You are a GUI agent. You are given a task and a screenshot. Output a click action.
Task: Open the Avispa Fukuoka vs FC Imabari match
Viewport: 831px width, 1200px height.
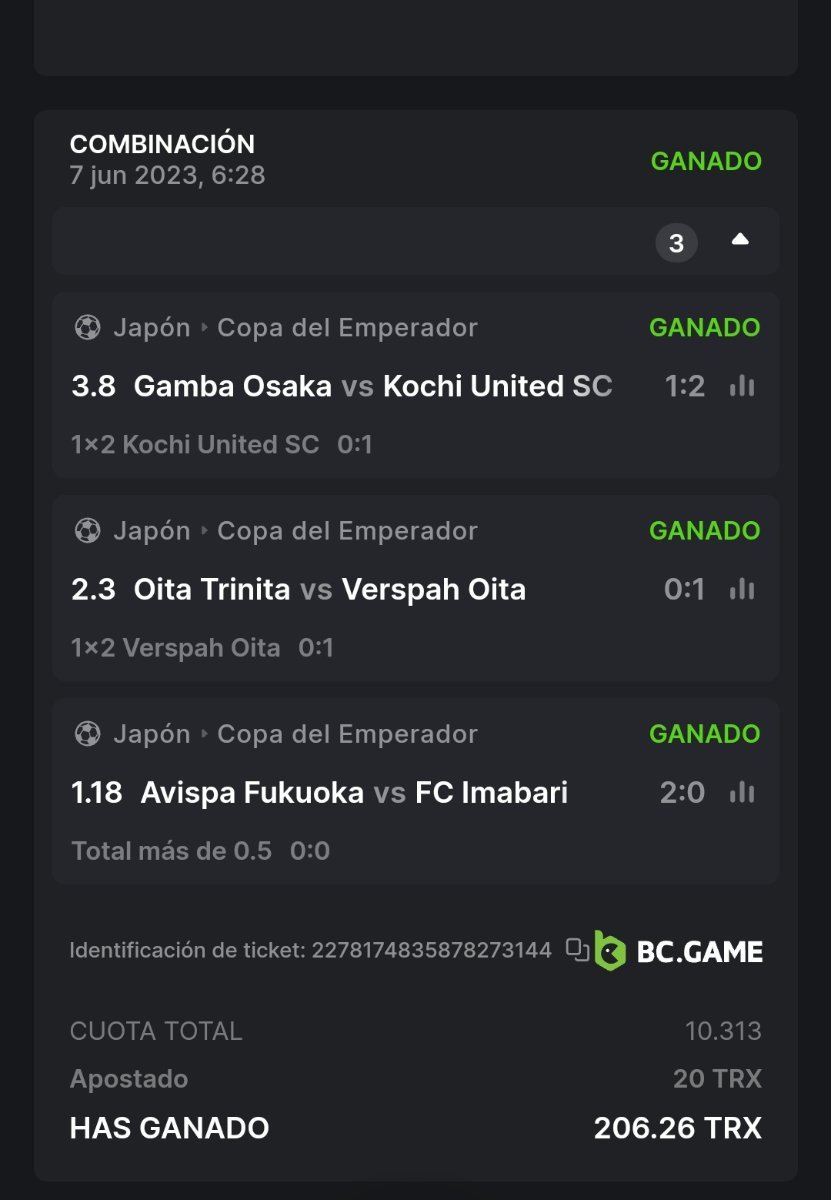353,793
